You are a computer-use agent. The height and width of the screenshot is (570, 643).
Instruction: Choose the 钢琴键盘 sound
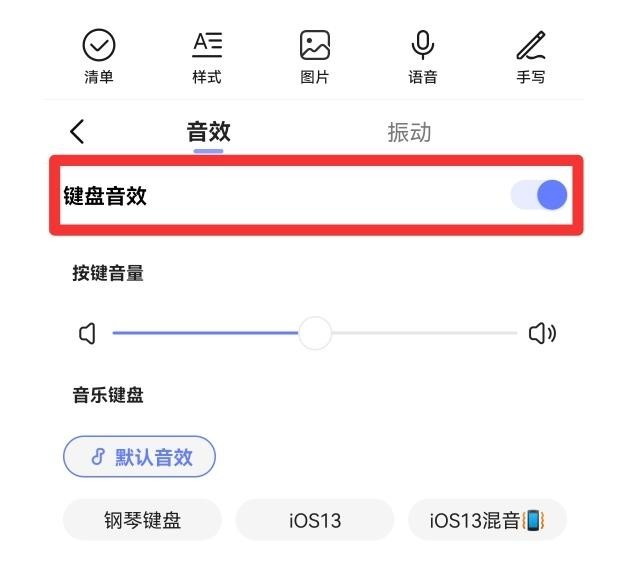(142, 520)
